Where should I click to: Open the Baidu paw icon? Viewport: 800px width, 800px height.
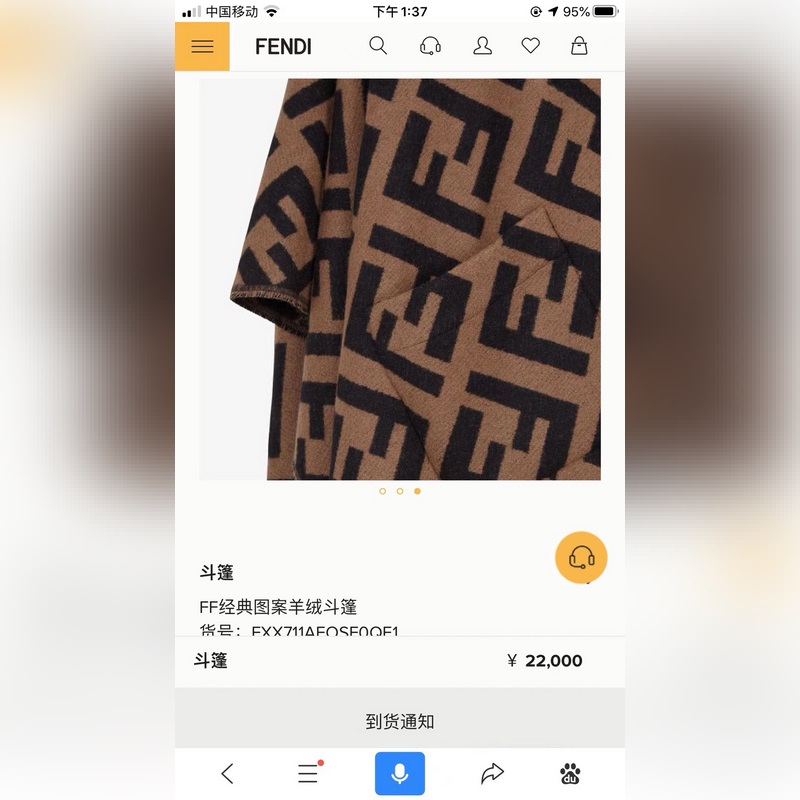pos(571,773)
